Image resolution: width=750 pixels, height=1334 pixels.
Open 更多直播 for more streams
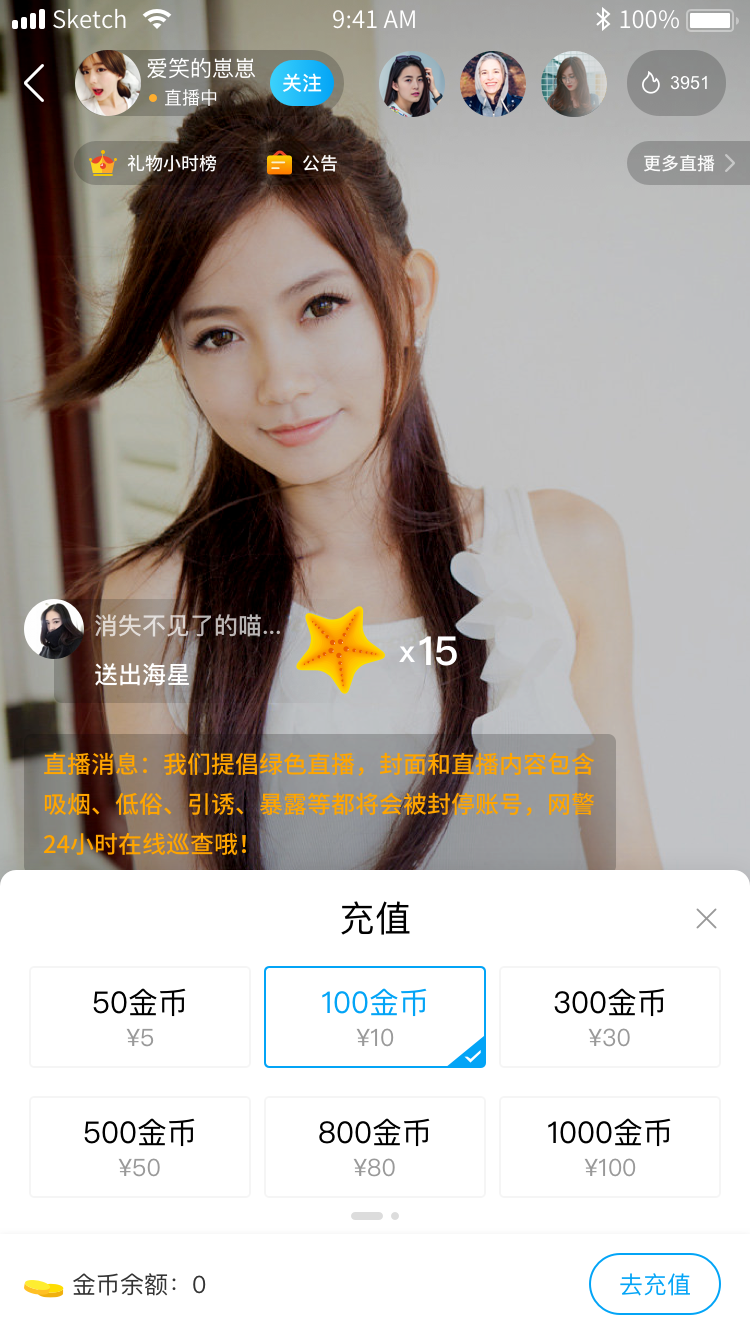(688, 163)
